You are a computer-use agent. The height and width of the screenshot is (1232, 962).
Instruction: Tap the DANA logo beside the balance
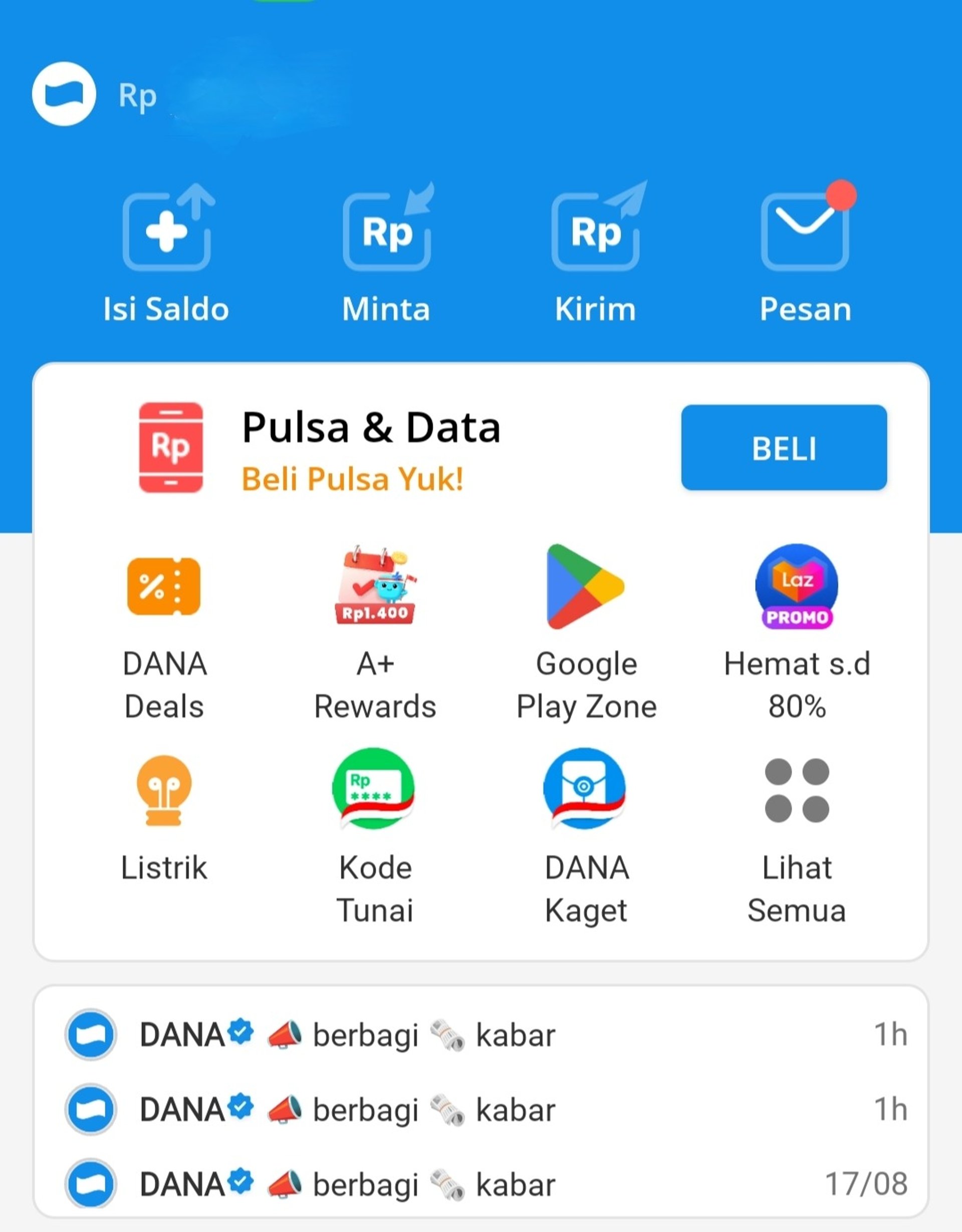[x=64, y=94]
